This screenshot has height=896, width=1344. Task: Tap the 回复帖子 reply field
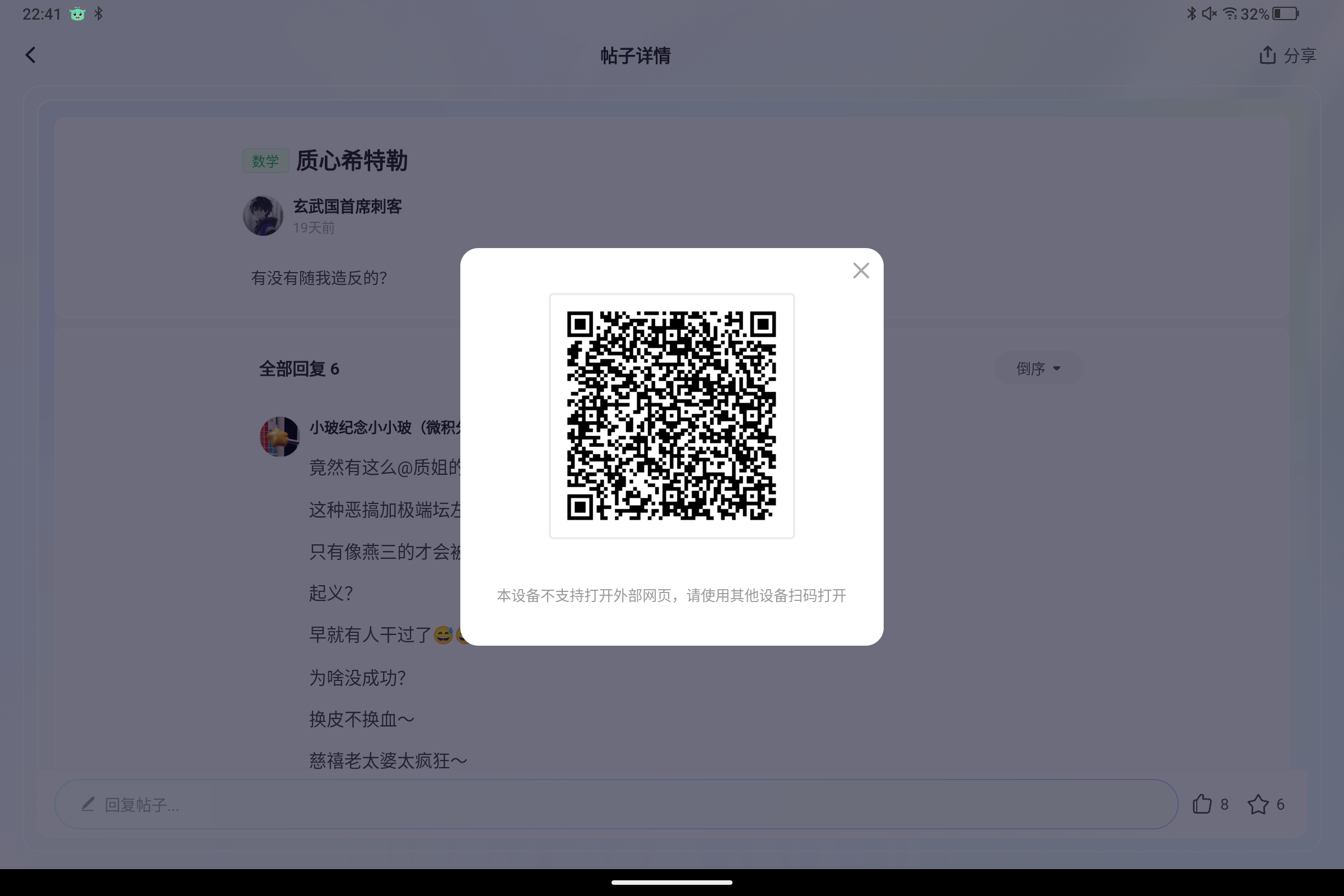click(x=615, y=804)
